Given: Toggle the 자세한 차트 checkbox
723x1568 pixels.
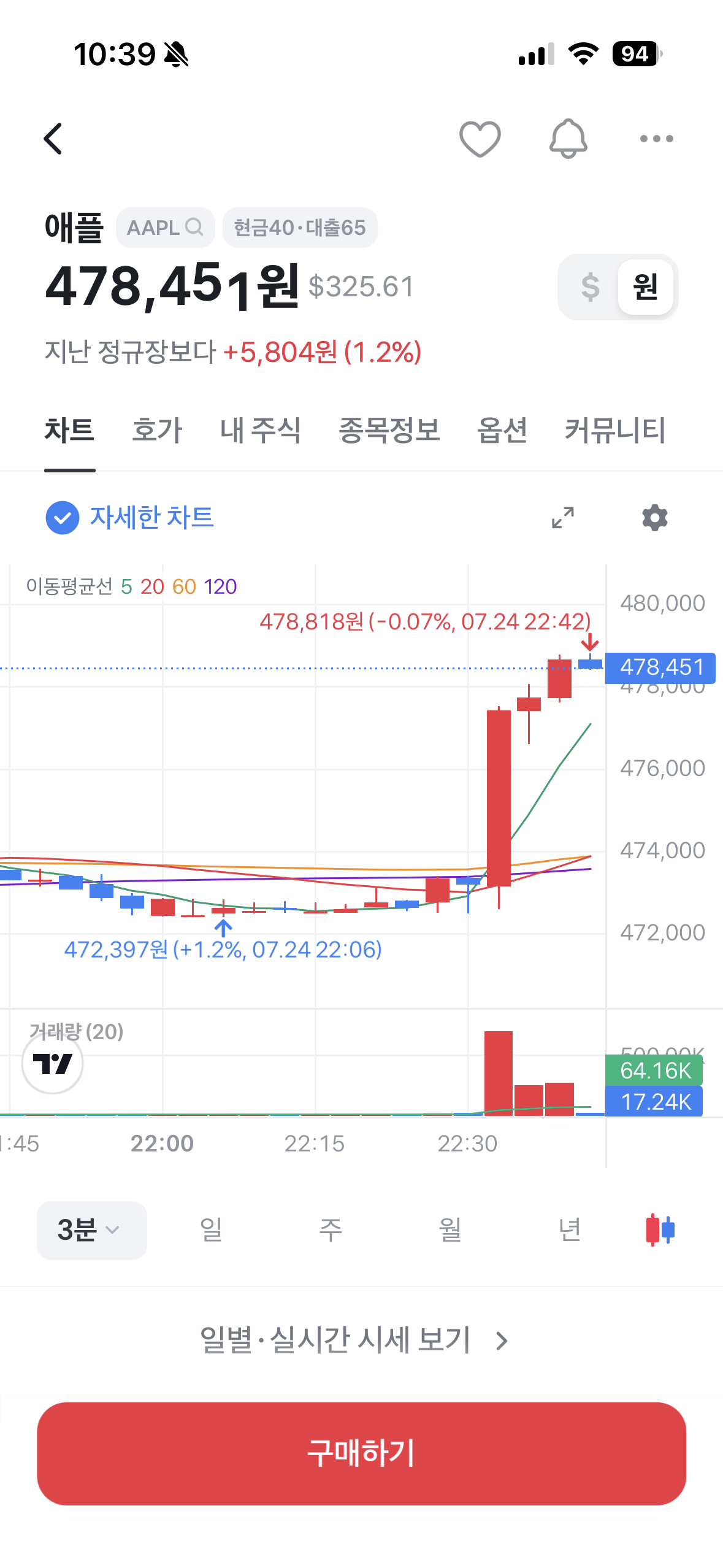Looking at the screenshot, I should click(63, 518).
